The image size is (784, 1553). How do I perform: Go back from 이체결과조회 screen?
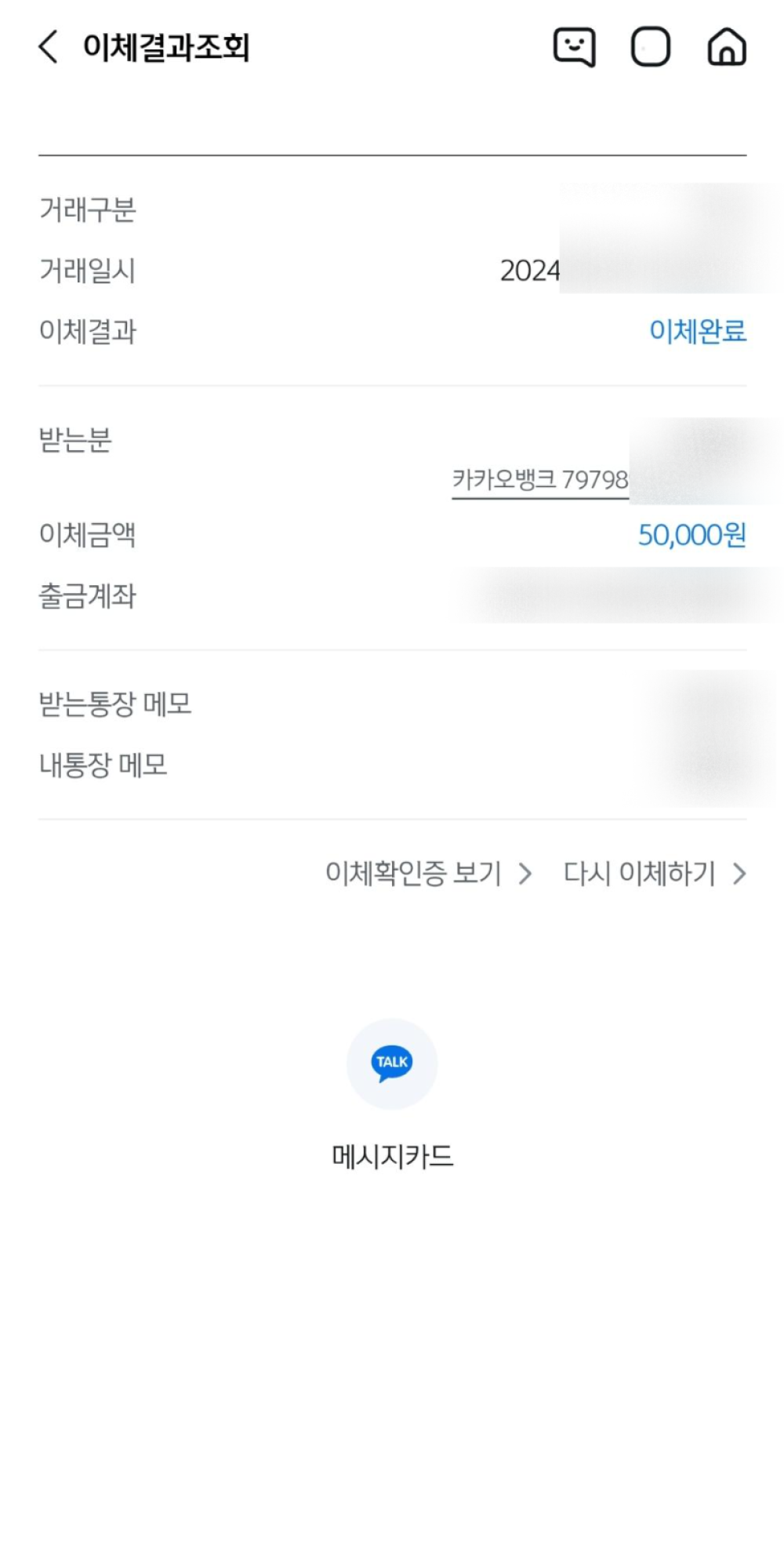49,47
